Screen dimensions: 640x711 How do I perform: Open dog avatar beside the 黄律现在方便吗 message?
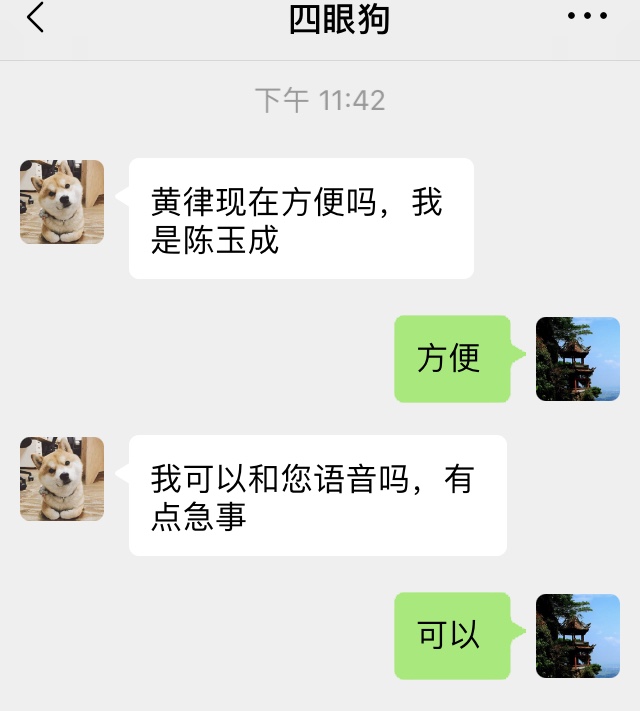62,202
